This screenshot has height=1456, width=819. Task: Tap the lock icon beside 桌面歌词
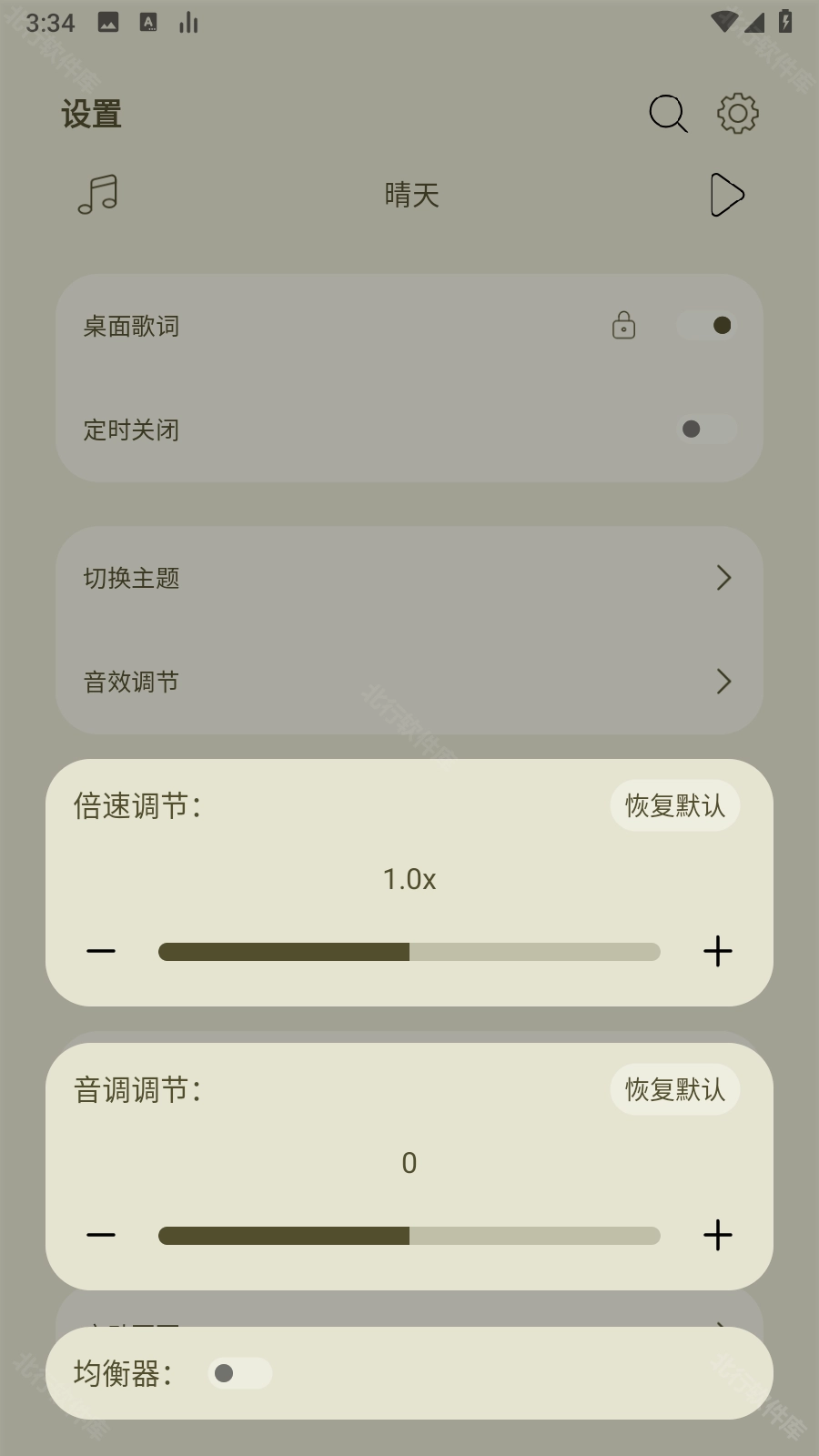tap(623, 326)
